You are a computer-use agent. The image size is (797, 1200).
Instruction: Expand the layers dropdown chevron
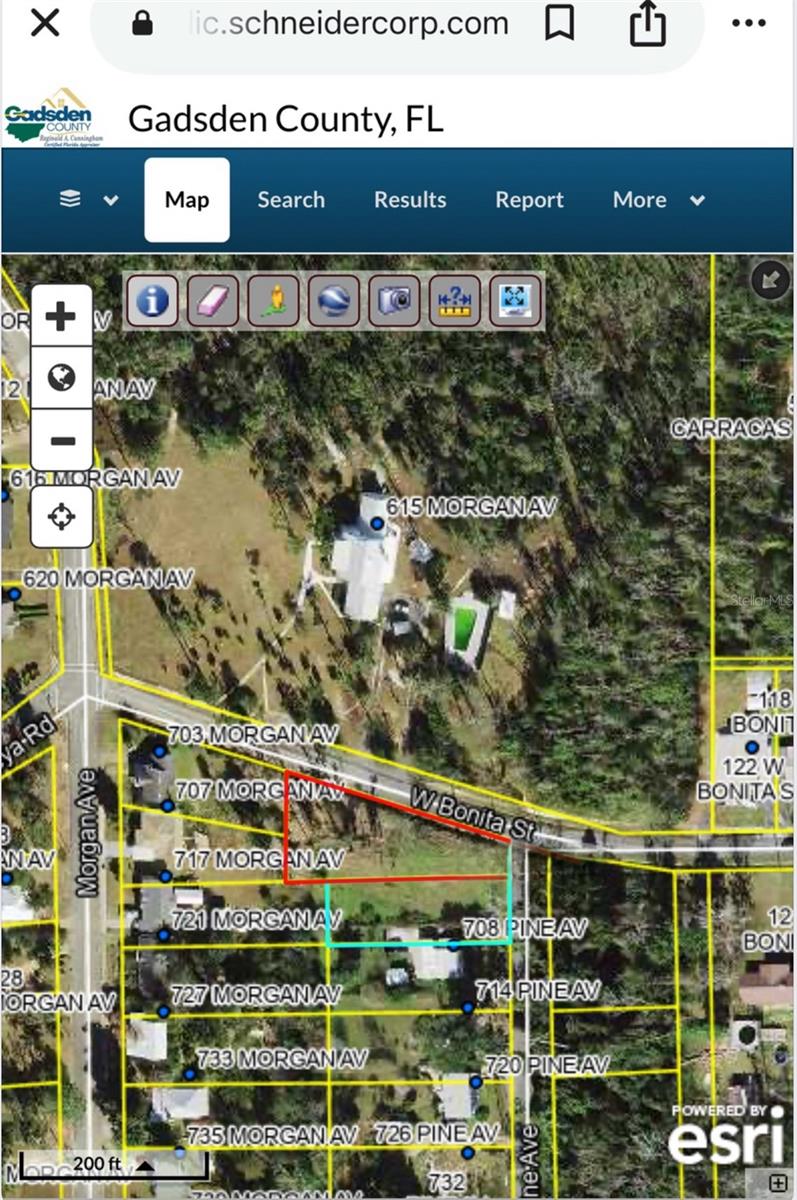pyautogui.click(x=110, y=200)
